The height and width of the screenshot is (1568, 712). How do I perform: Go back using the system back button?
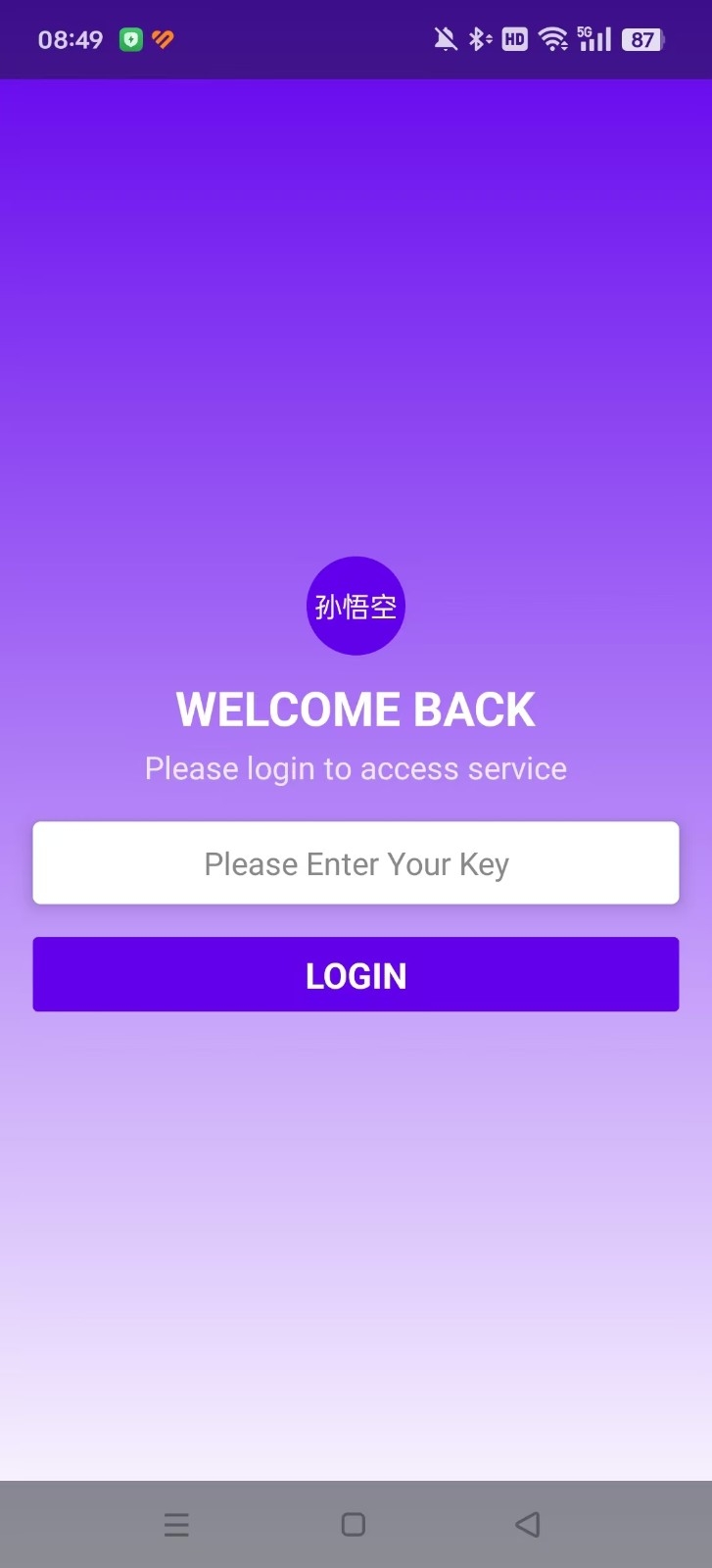[x=528, y=1524]
